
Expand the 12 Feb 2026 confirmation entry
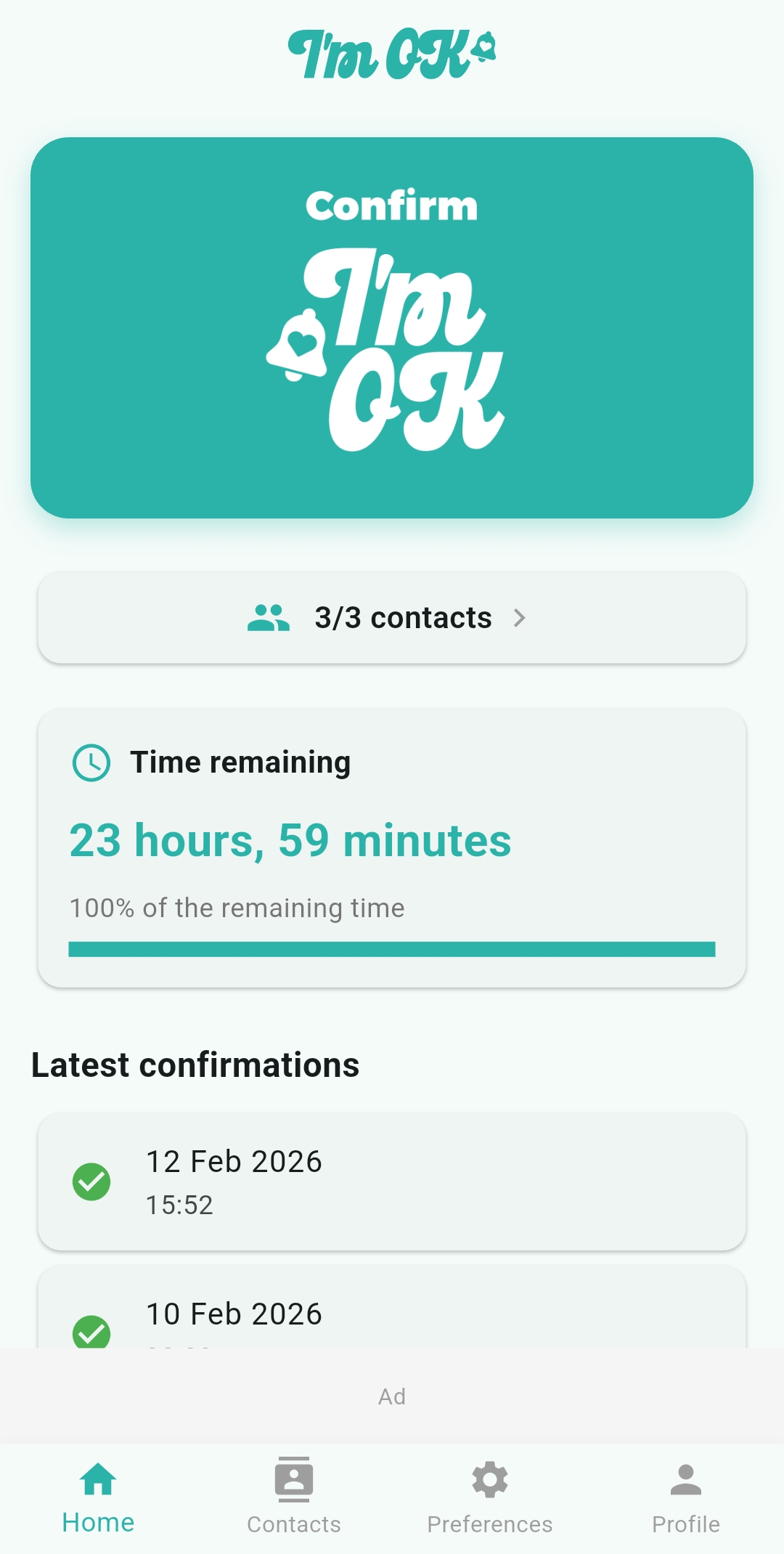click(x=392, y=1182)
